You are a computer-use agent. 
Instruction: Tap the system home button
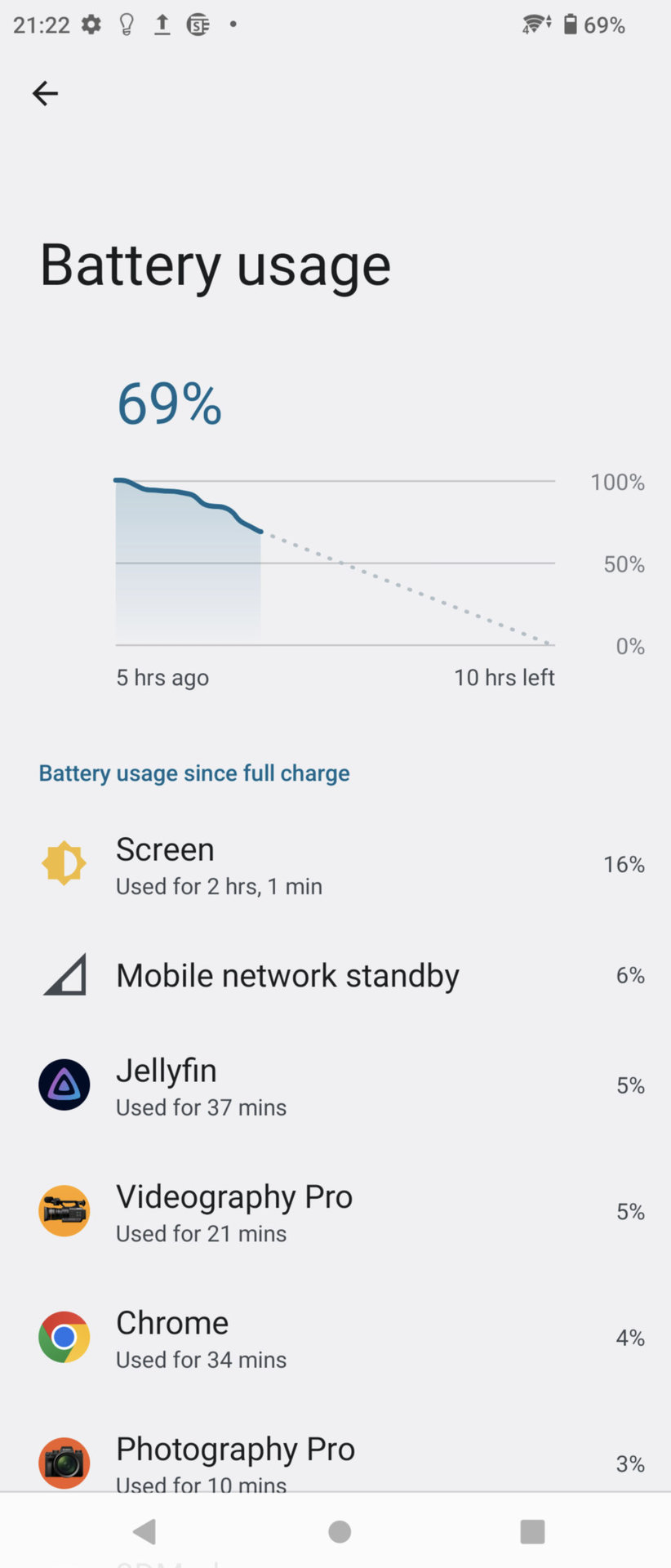coord(340,1531)
